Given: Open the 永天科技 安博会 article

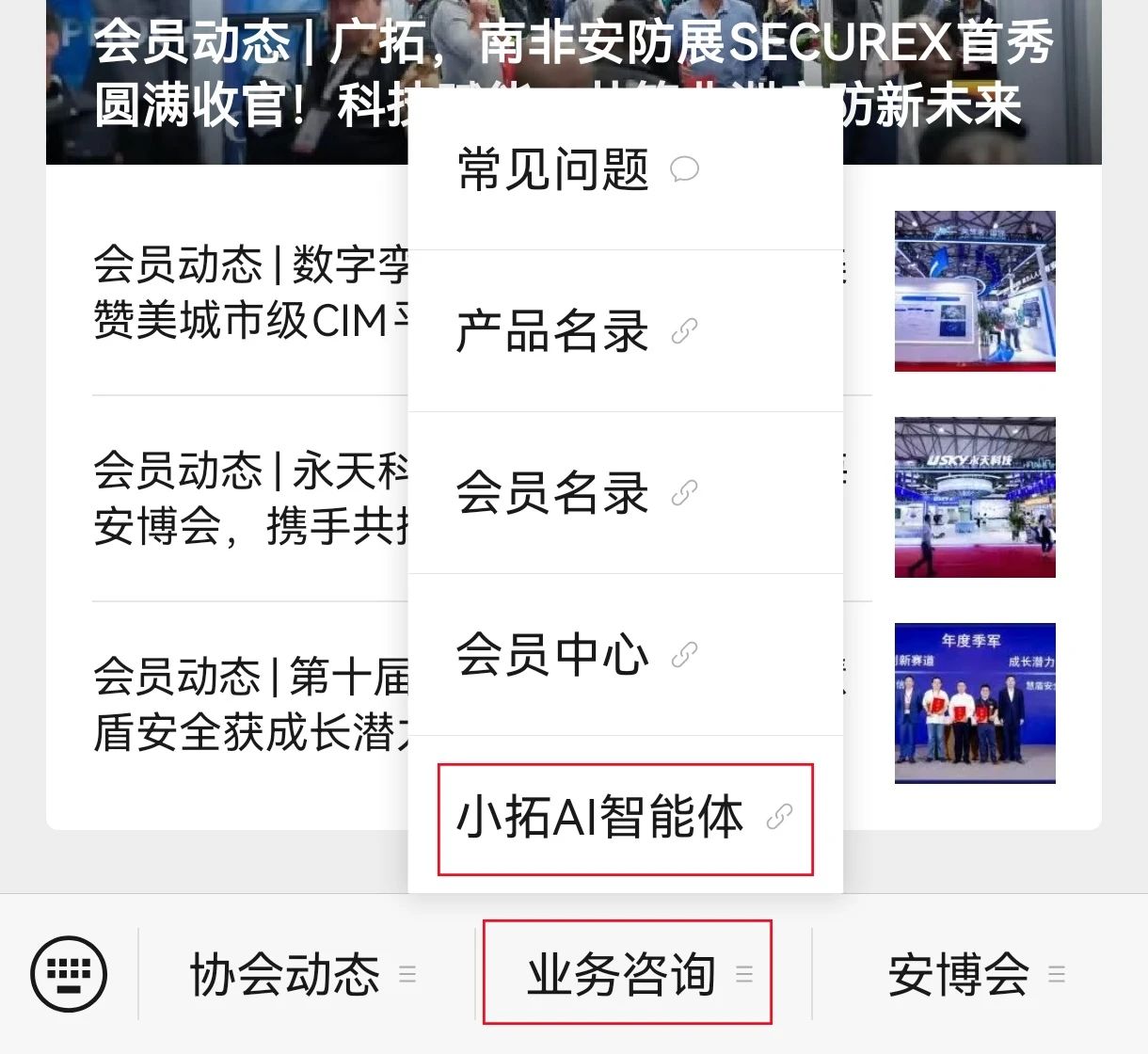Looking at the screenshot, I should [249, 497].
